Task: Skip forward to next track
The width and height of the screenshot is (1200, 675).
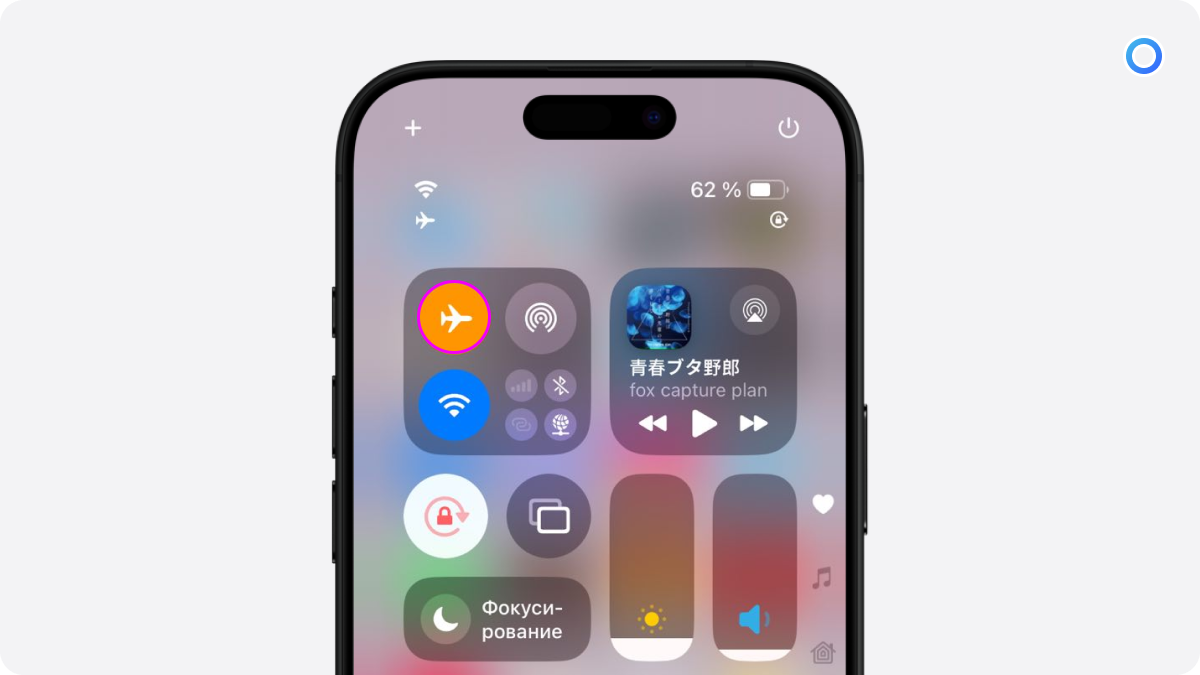Action: [x=754, y=424]
